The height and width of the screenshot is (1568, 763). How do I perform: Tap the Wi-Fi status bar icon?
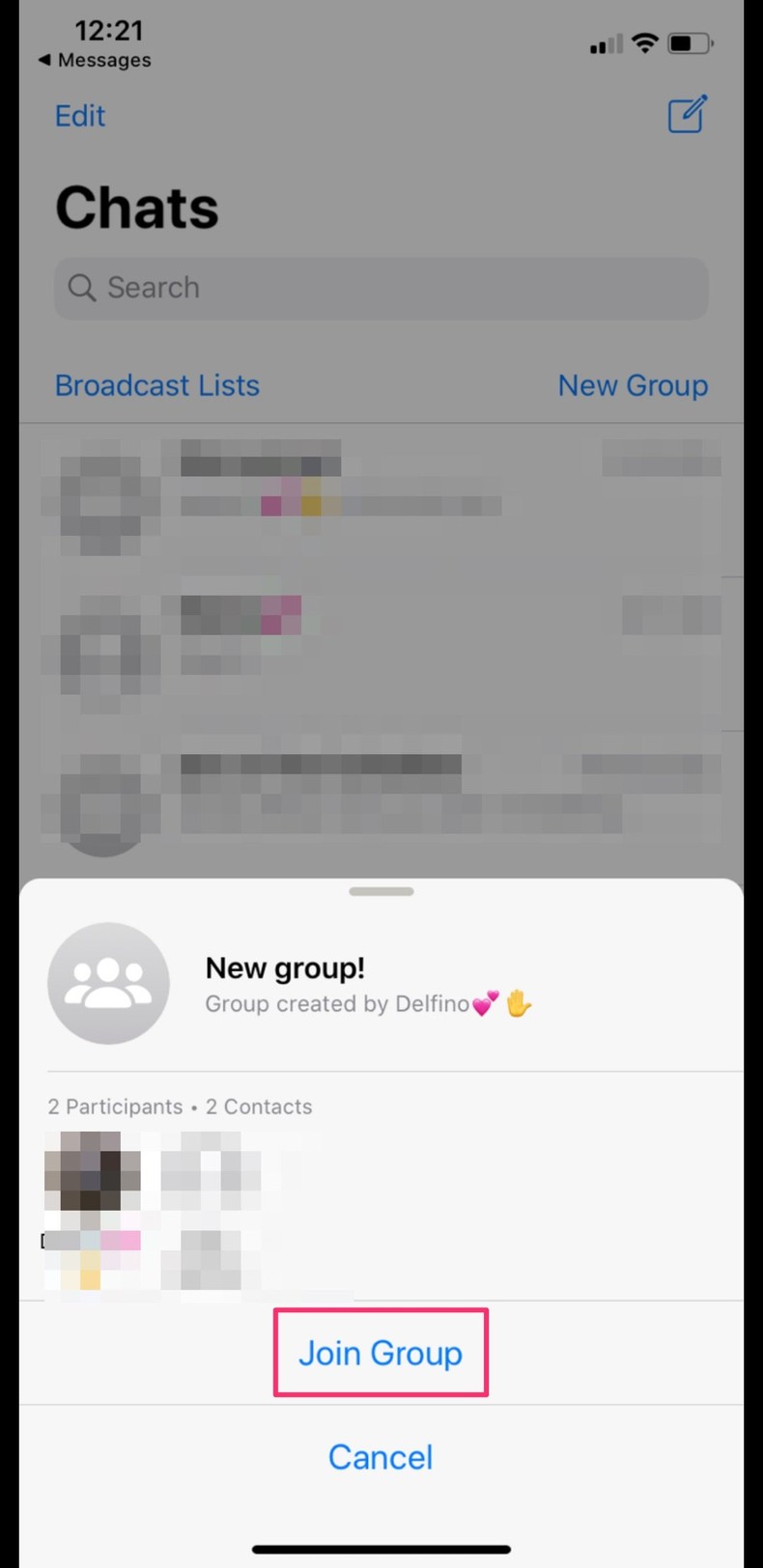click(644, 42)
